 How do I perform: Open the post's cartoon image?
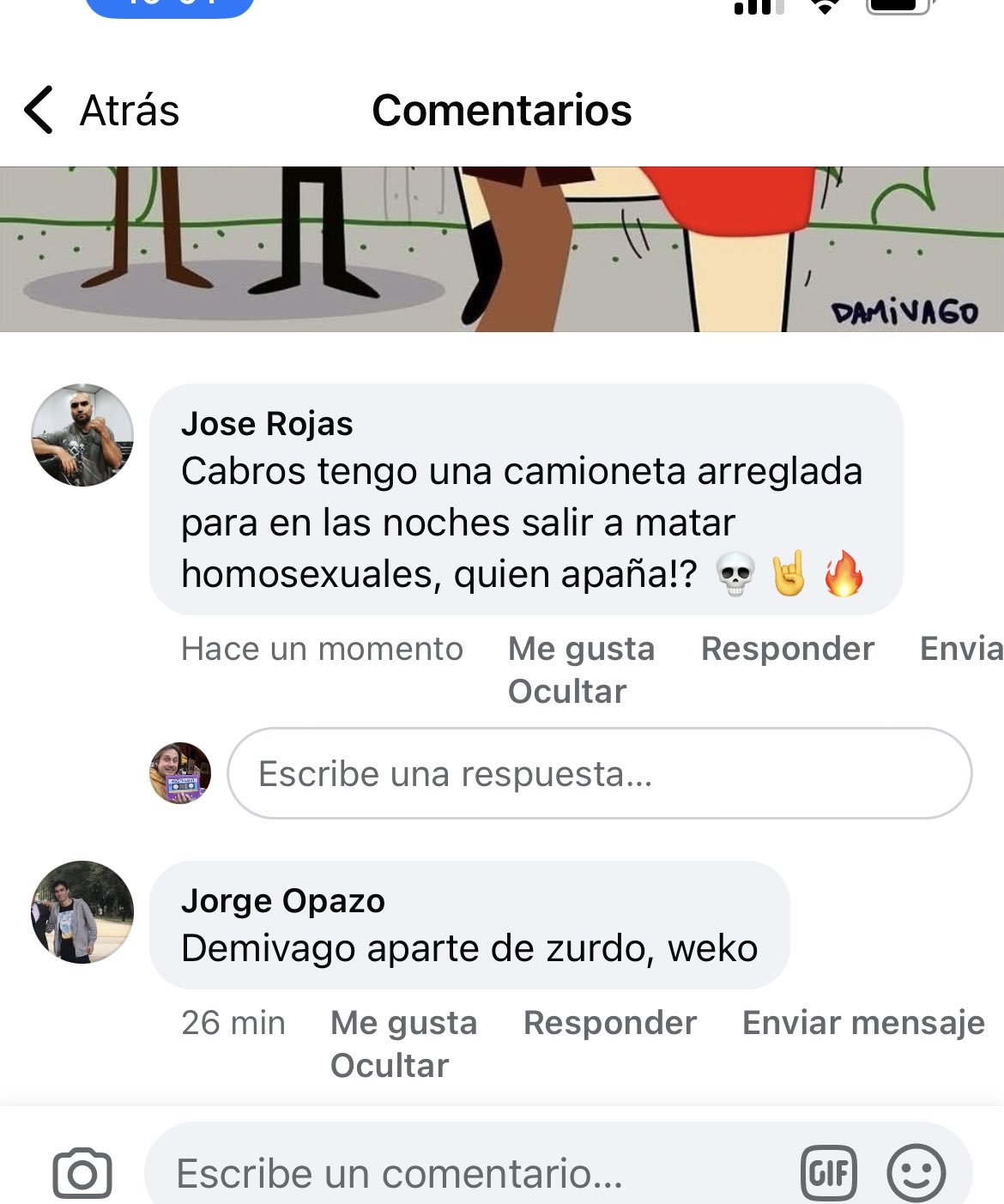(x=501, y=249)
